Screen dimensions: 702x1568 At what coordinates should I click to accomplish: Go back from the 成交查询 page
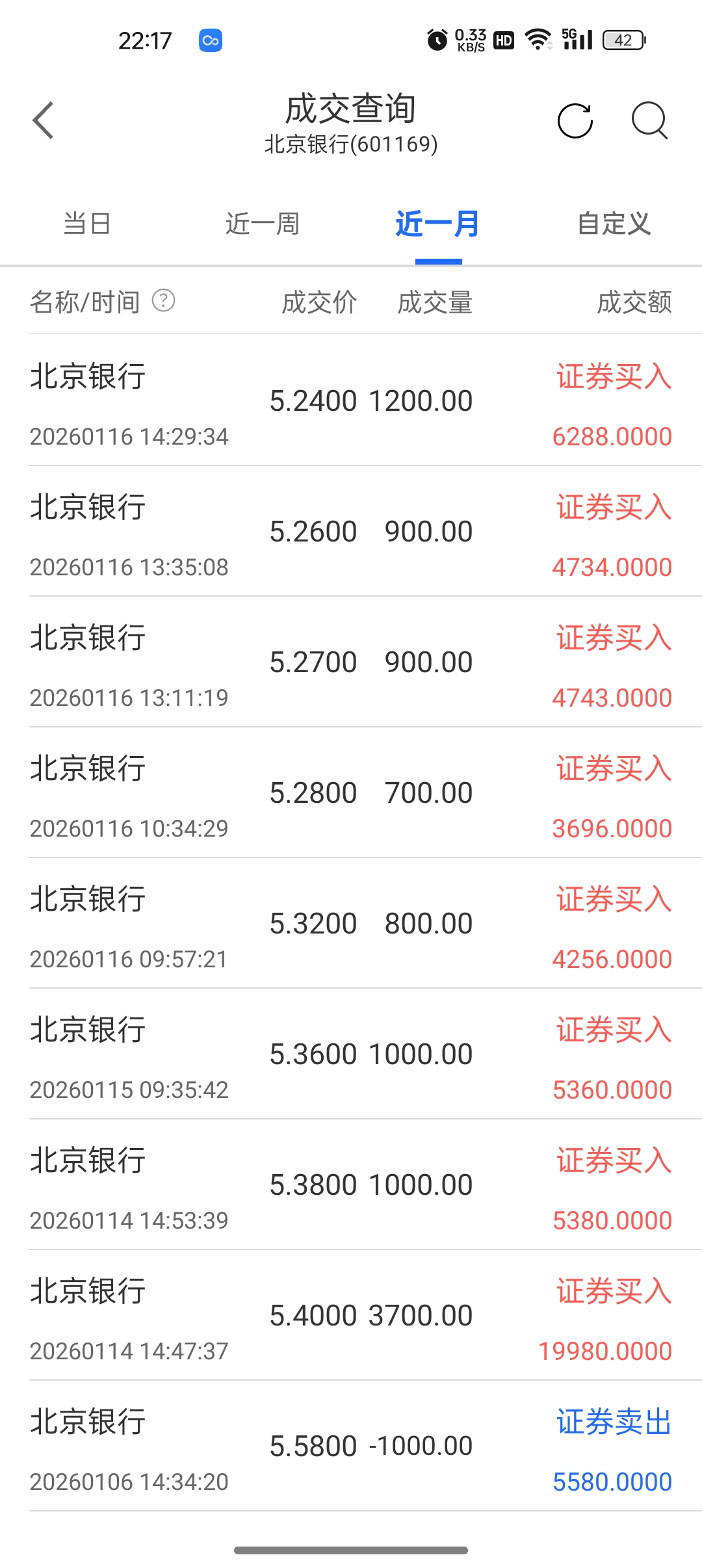coord(43,121)
